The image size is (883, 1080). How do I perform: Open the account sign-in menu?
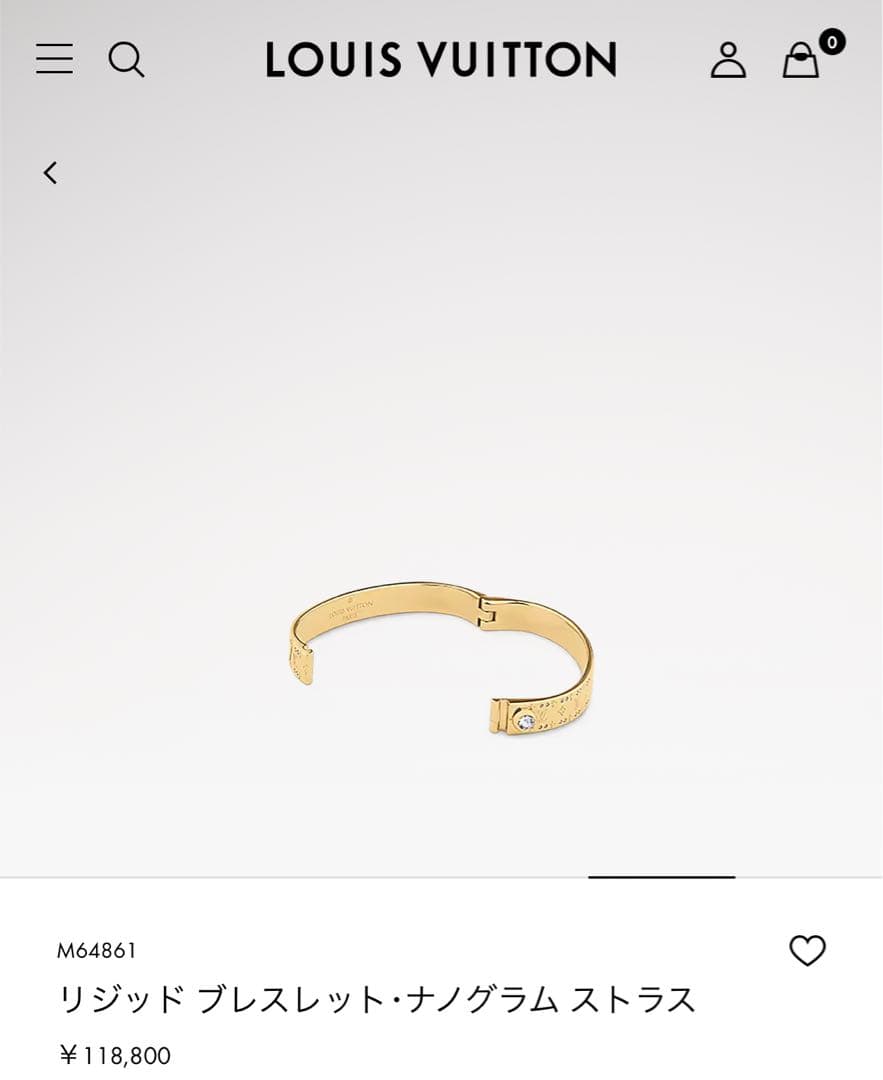point(731,62)
